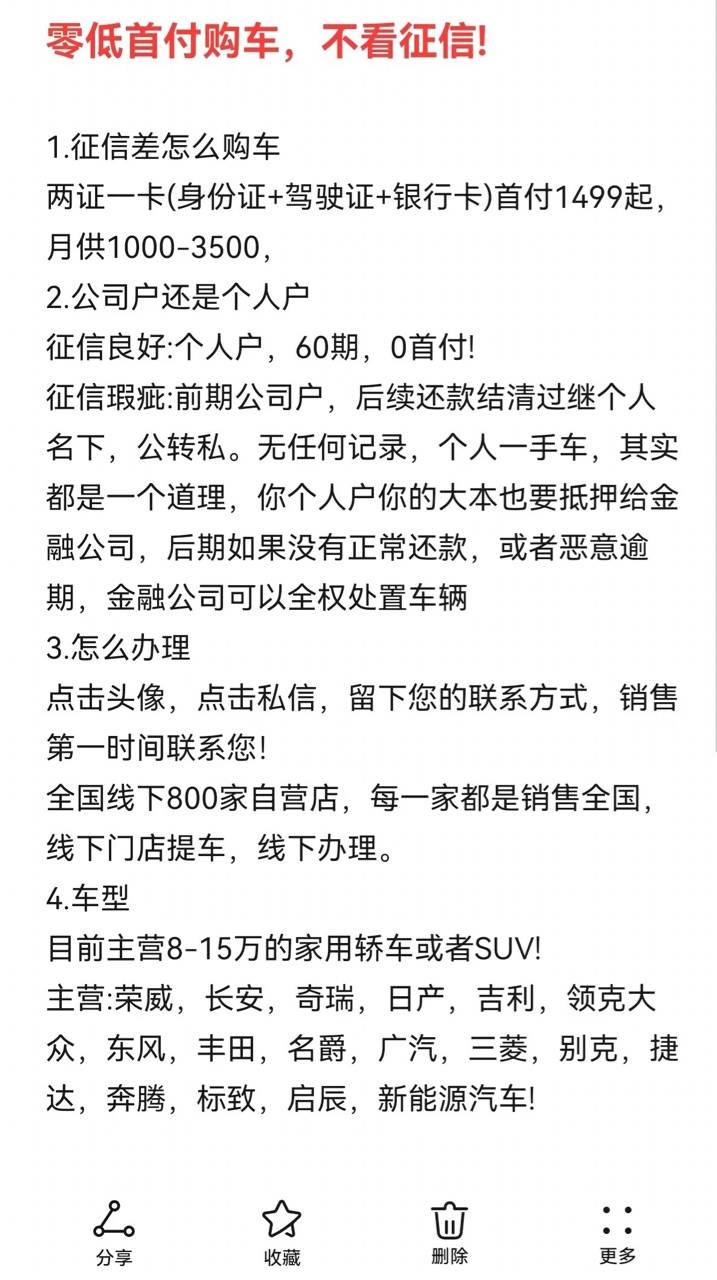Delete this note with 删除
The width and height of the screenshot is (717, 1280).
[x=450, y=1232]
